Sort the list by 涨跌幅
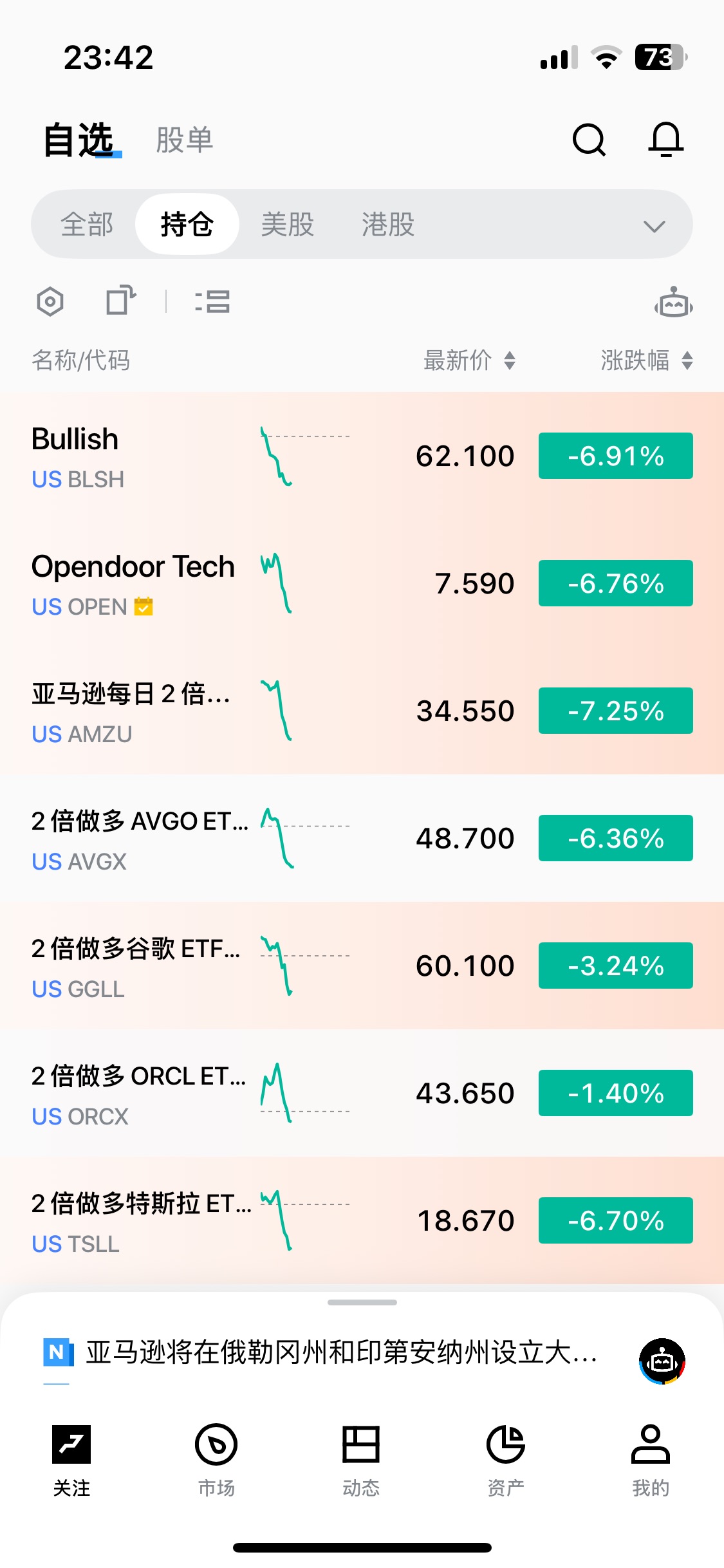 [x=646, y=360]
